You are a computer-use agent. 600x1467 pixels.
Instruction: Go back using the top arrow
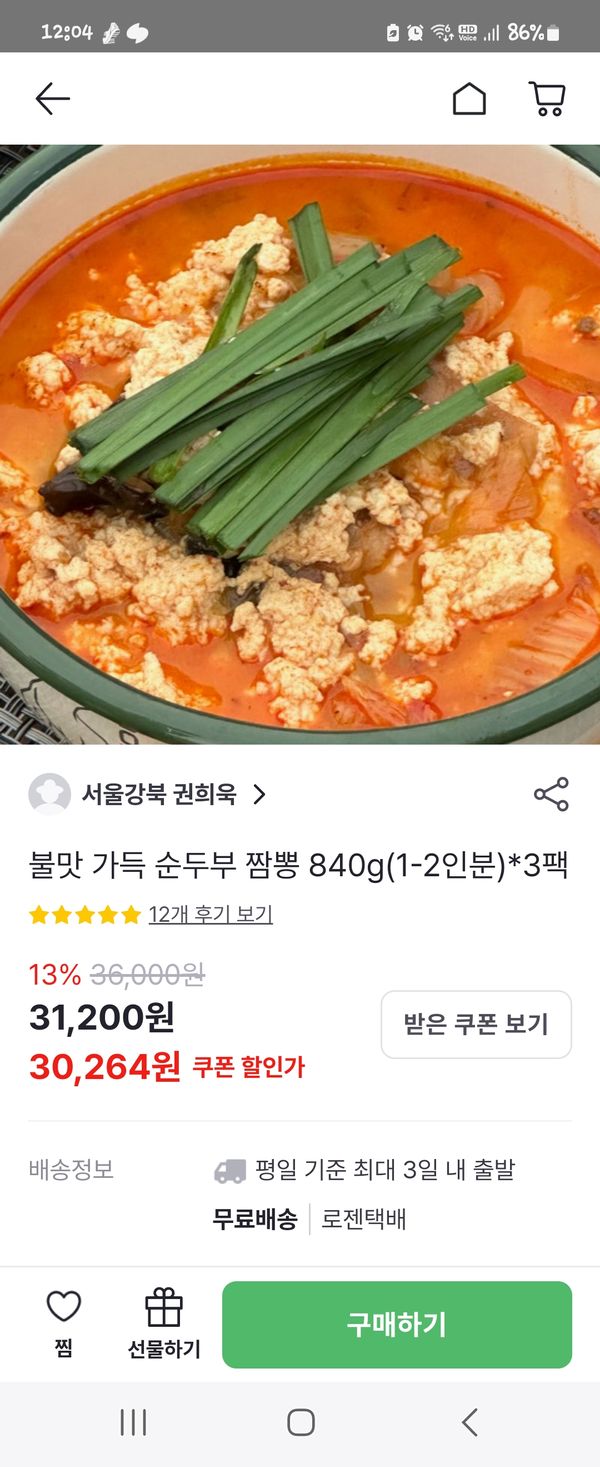tap(52, 98)
